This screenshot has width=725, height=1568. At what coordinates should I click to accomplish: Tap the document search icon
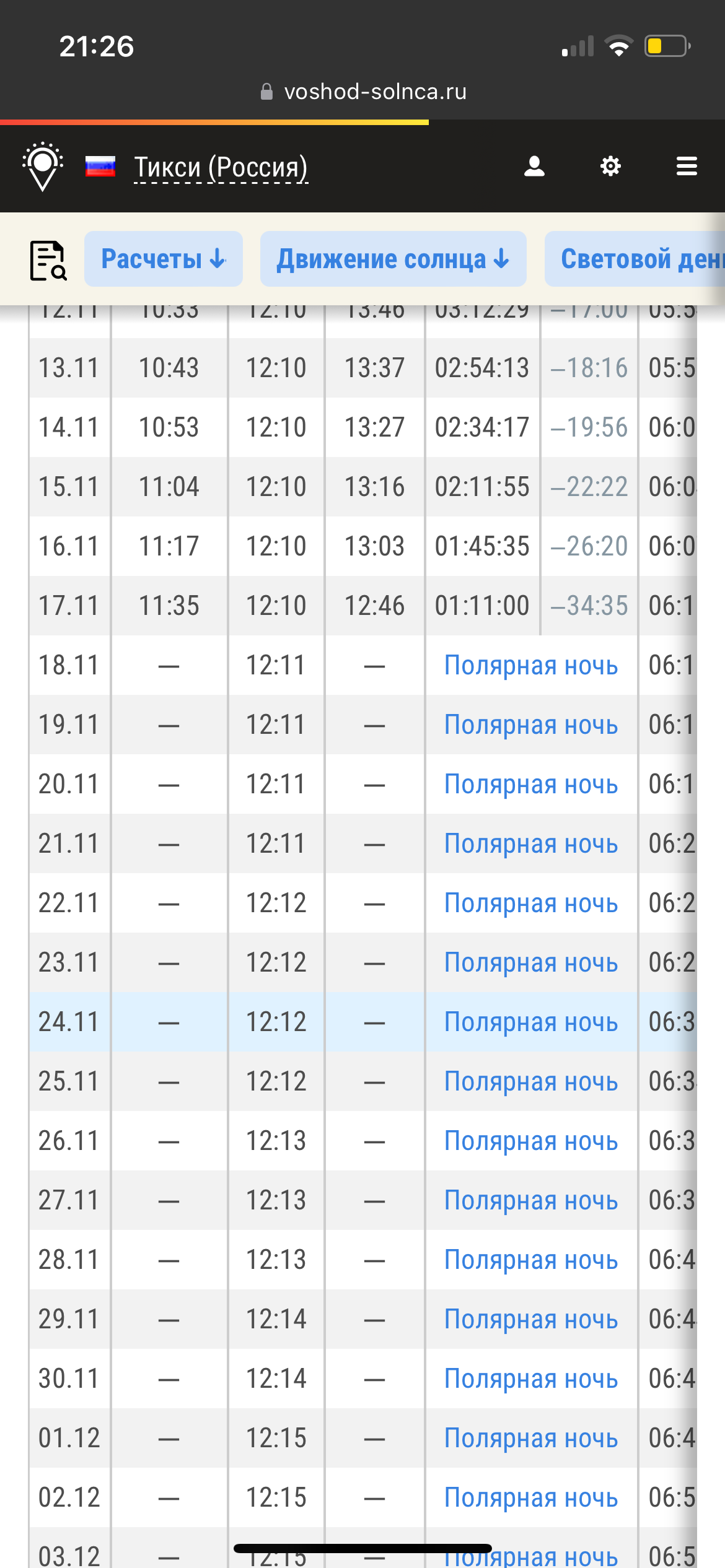click(x=48, y=260)
